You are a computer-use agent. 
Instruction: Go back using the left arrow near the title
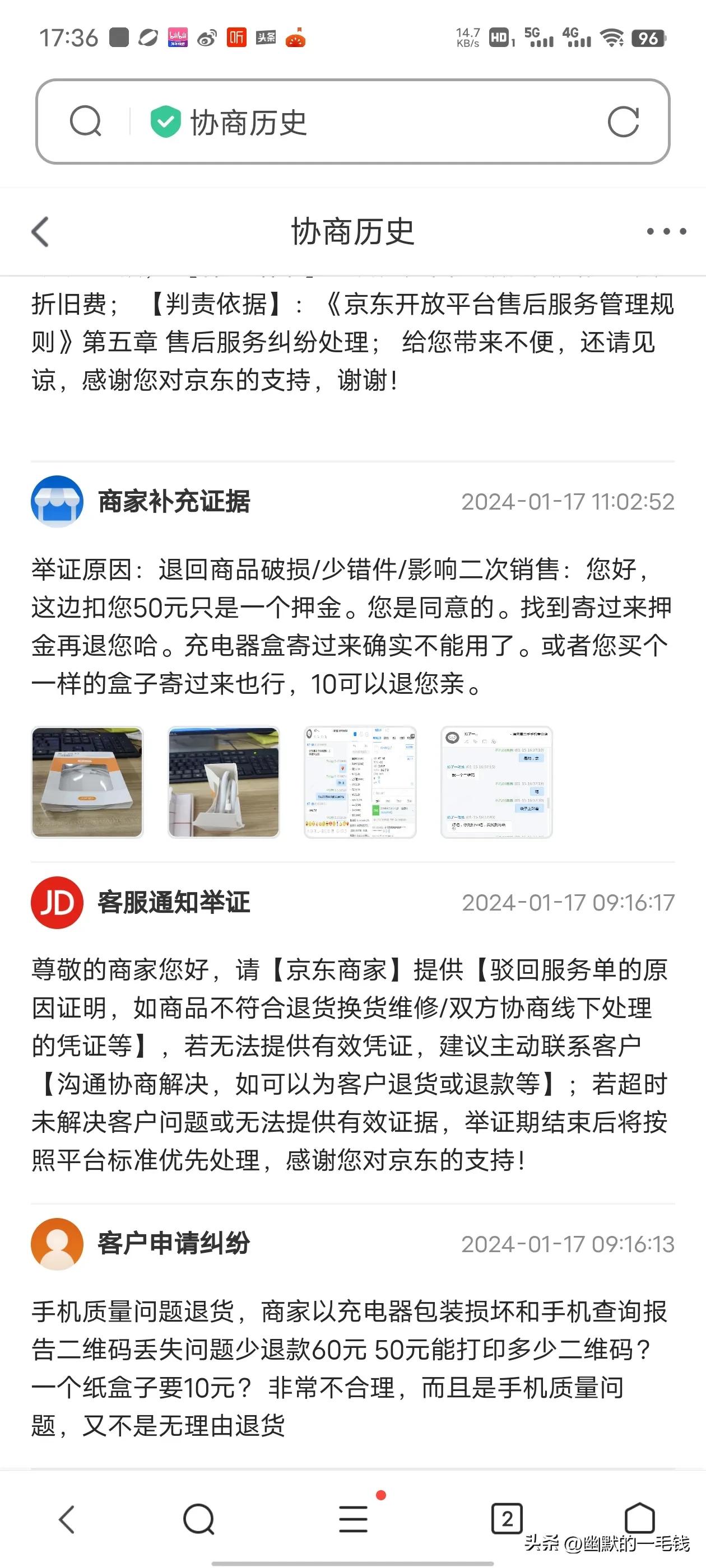pos(40,232)
